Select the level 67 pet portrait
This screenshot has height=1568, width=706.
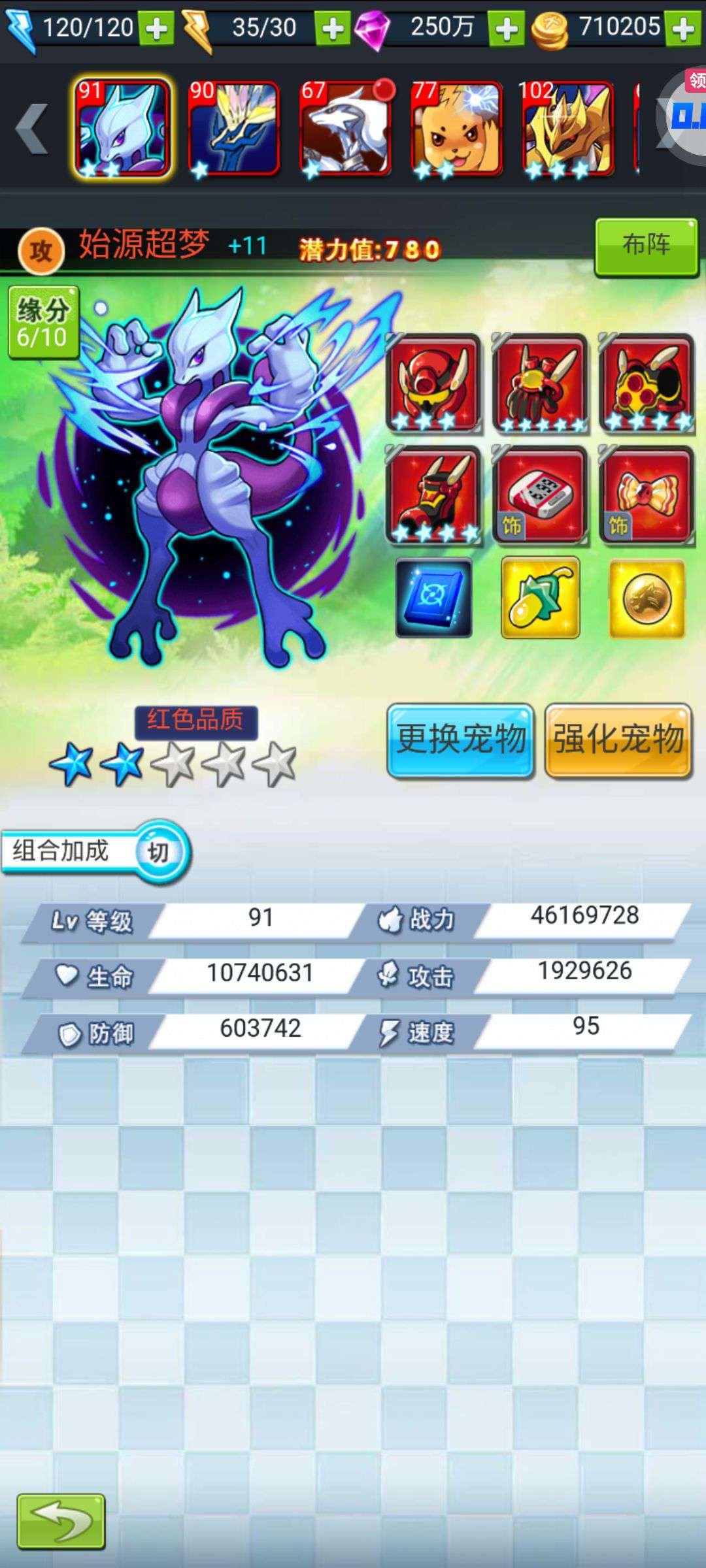(x=345, y=129)
